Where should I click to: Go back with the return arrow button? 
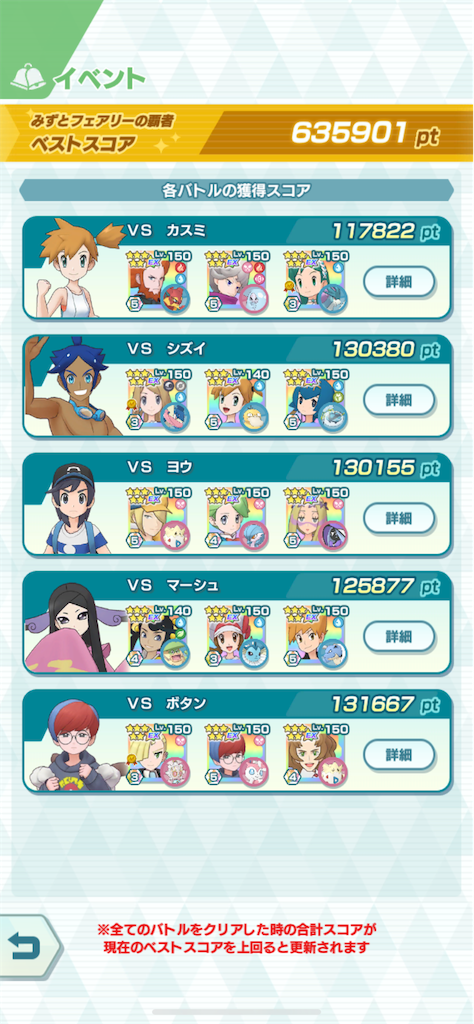28,947
